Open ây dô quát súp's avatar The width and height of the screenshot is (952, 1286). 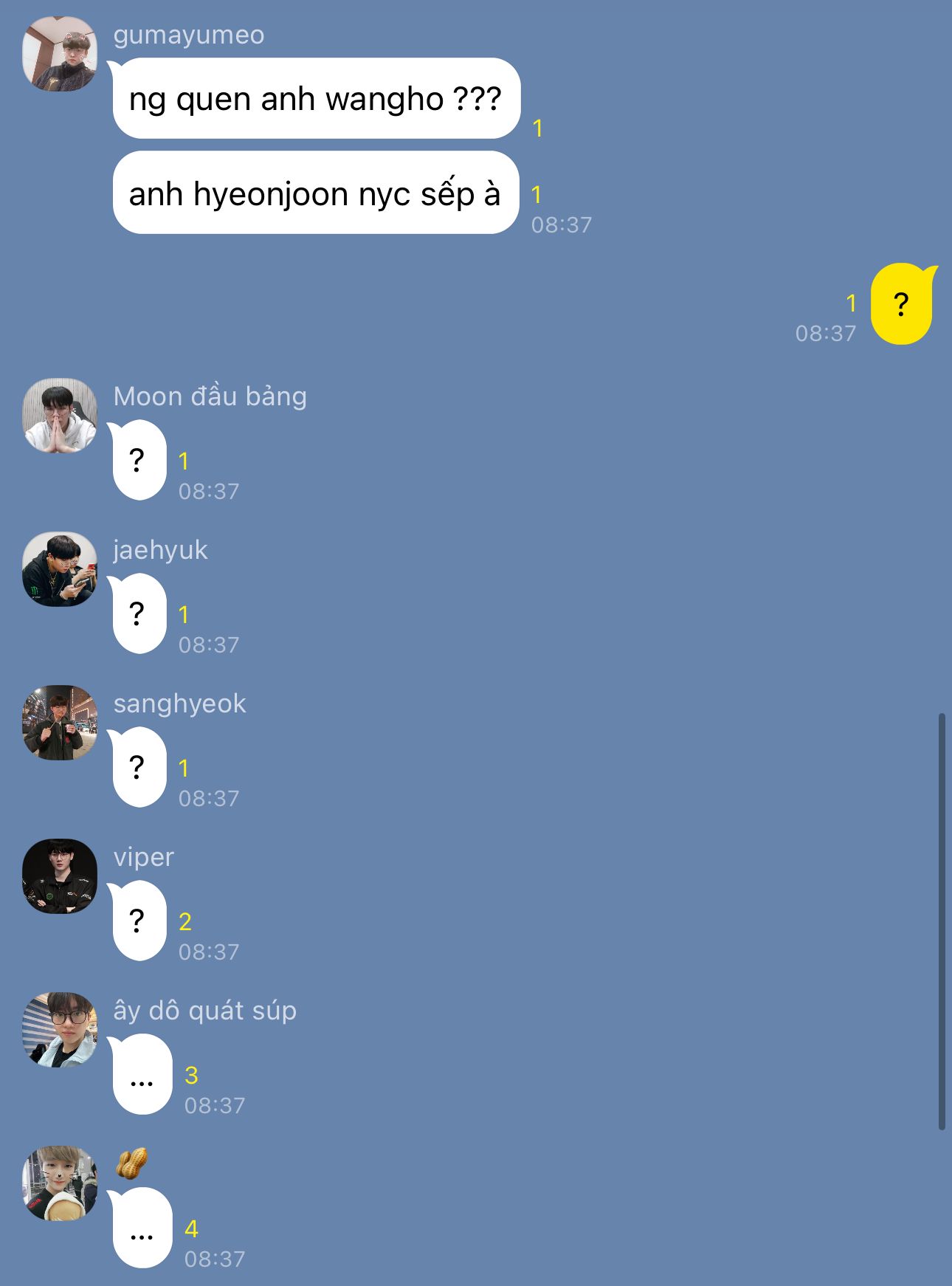coord(60,1030)
